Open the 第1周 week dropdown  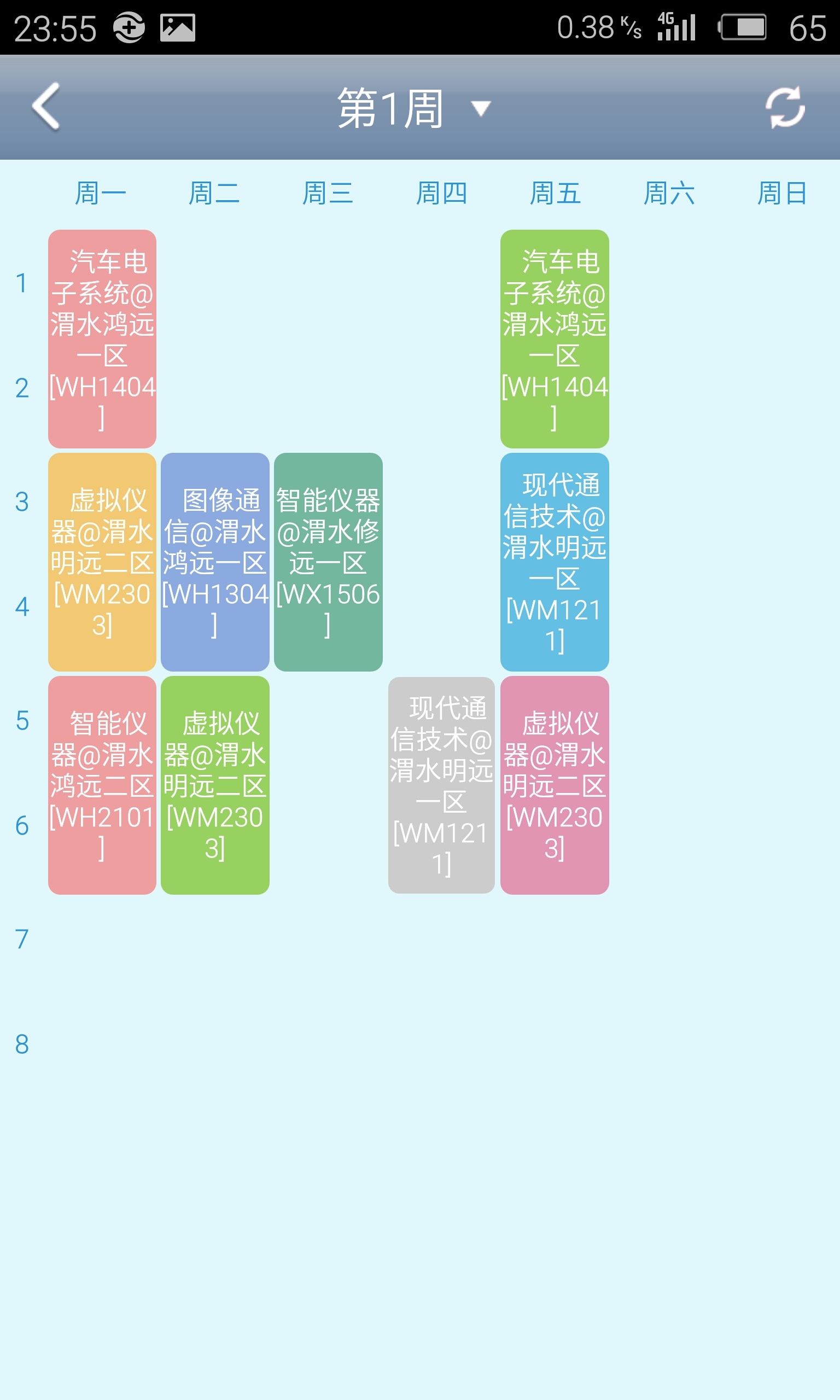point(414,108)
